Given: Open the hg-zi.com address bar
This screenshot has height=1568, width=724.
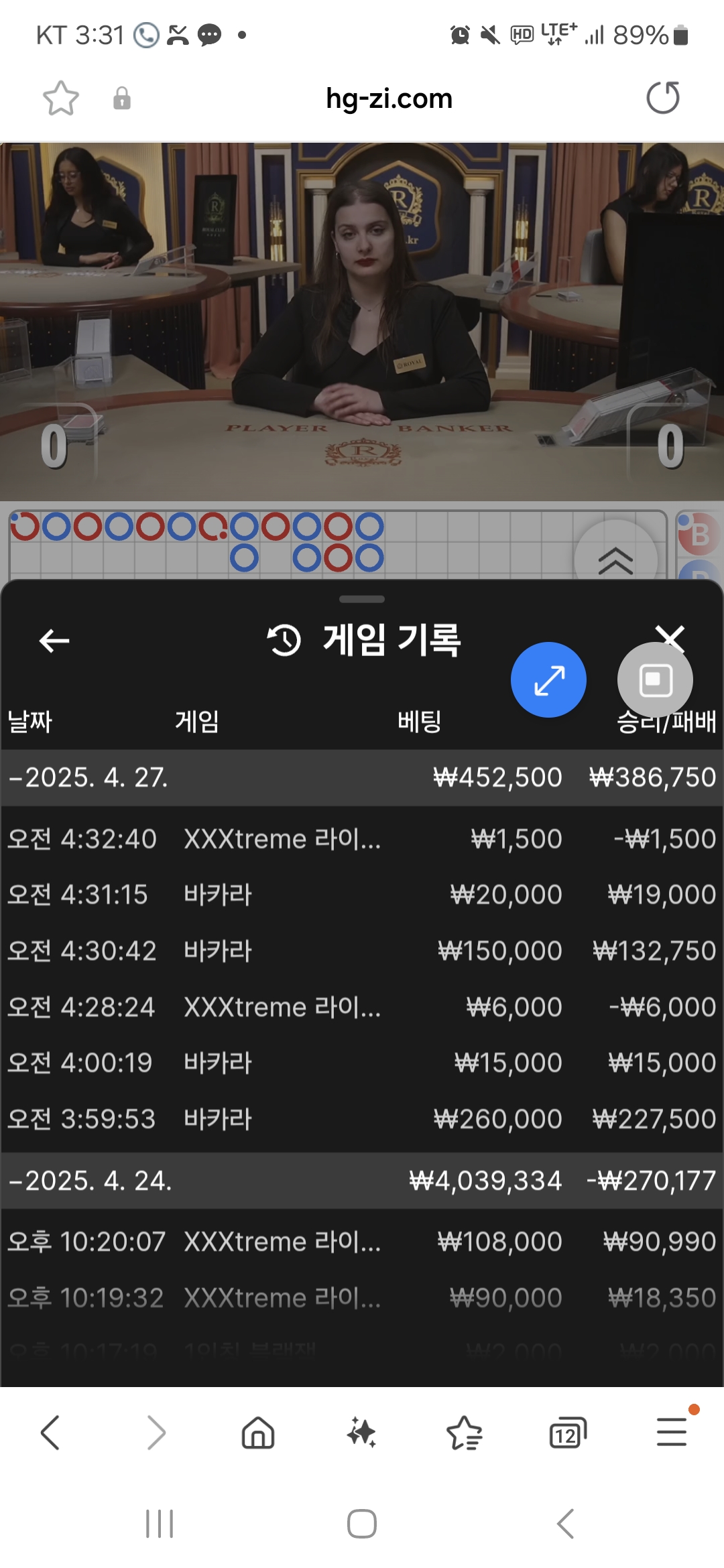Looking at the screenshot, I should click(x=389, y=99).
